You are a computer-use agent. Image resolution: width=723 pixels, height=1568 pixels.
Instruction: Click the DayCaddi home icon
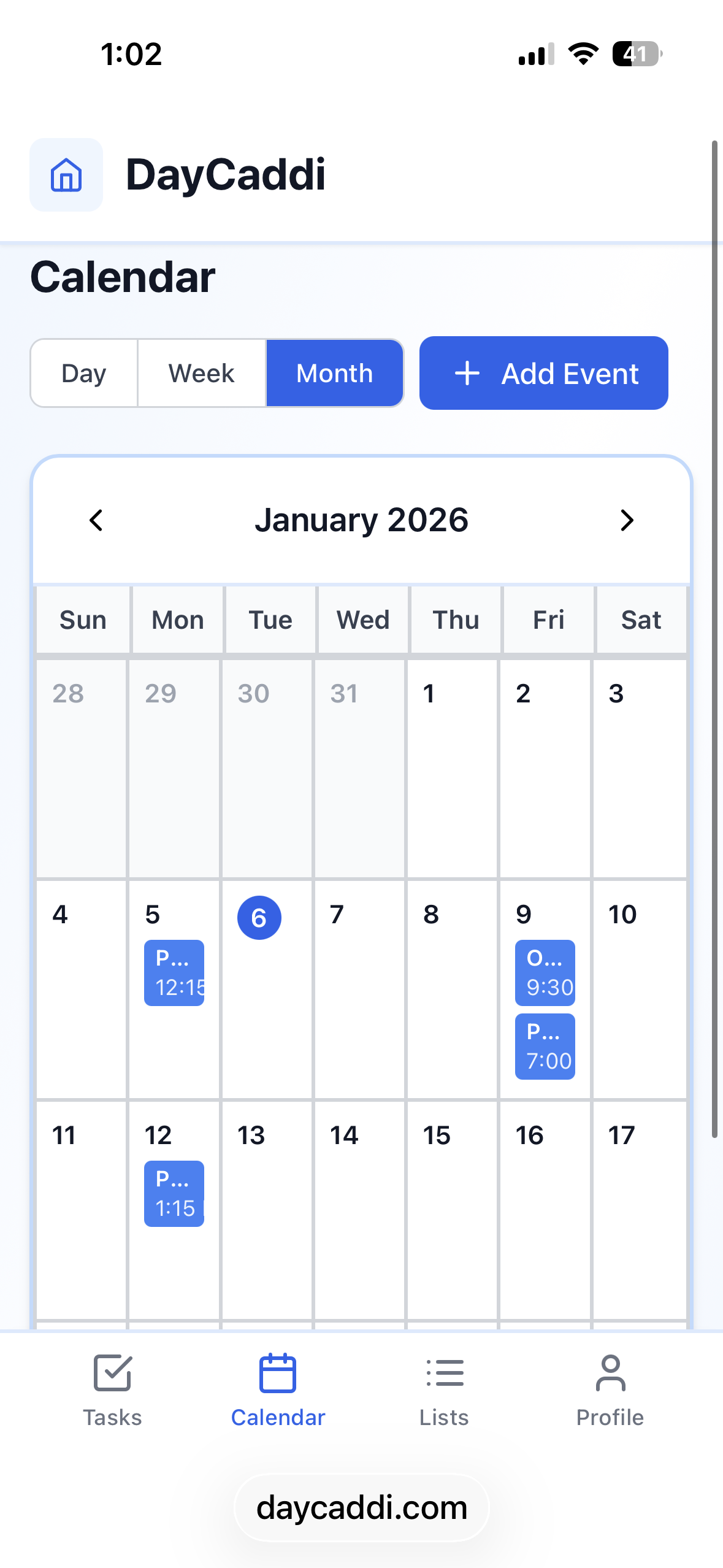(x=66, y=175)
